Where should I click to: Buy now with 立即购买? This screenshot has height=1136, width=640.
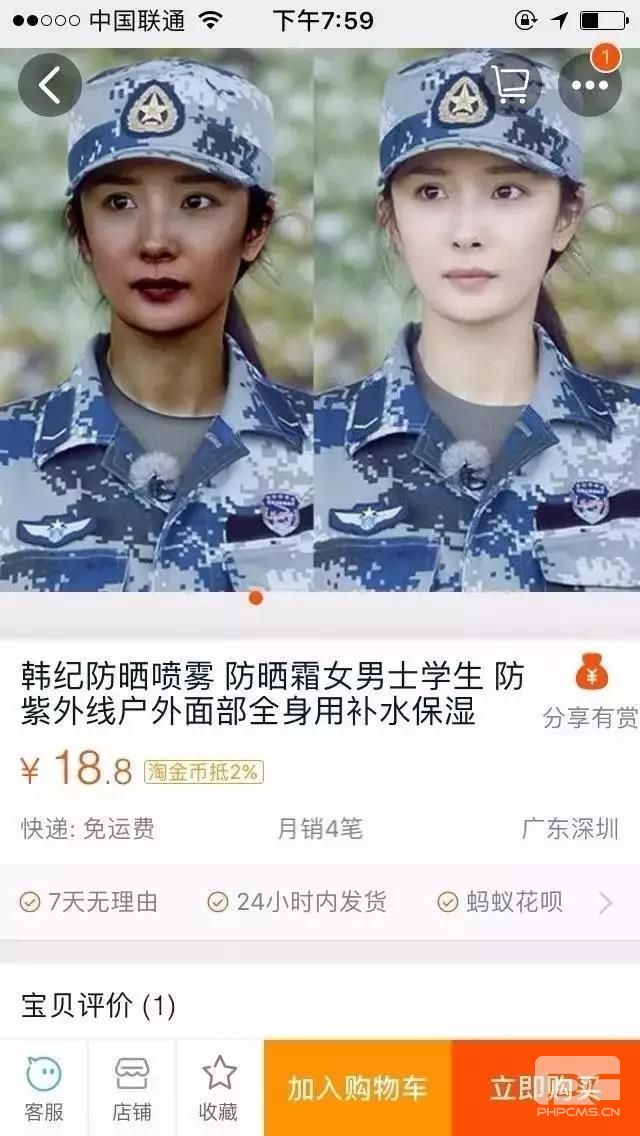tap(545, 1088)
